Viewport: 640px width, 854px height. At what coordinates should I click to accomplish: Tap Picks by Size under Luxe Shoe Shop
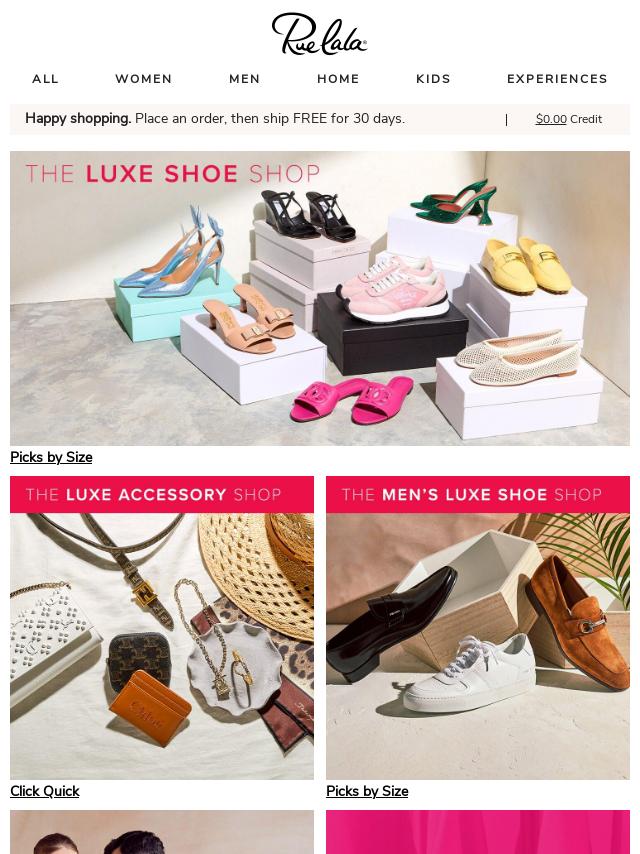click(51, 457)
